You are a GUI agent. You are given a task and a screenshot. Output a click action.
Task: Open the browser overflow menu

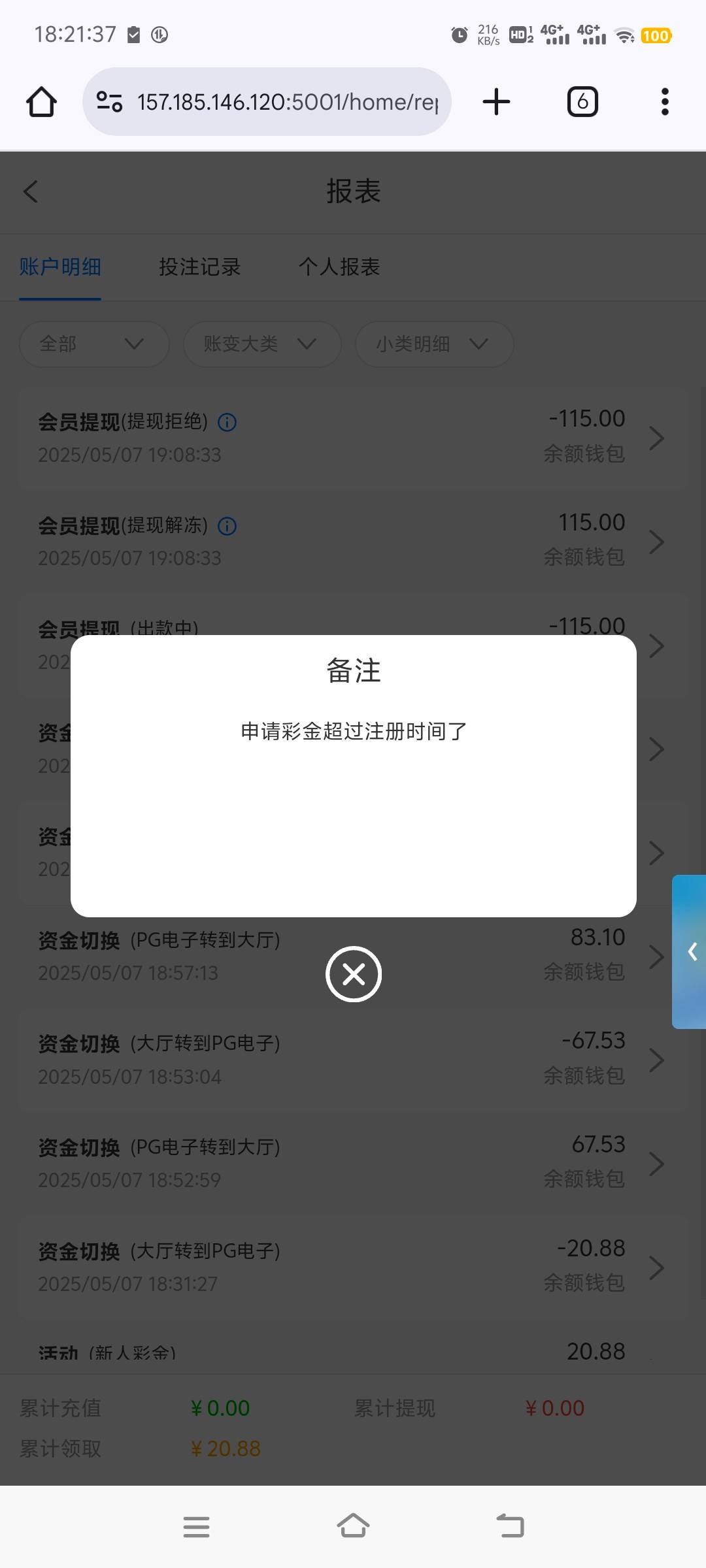tap(665, 102)
